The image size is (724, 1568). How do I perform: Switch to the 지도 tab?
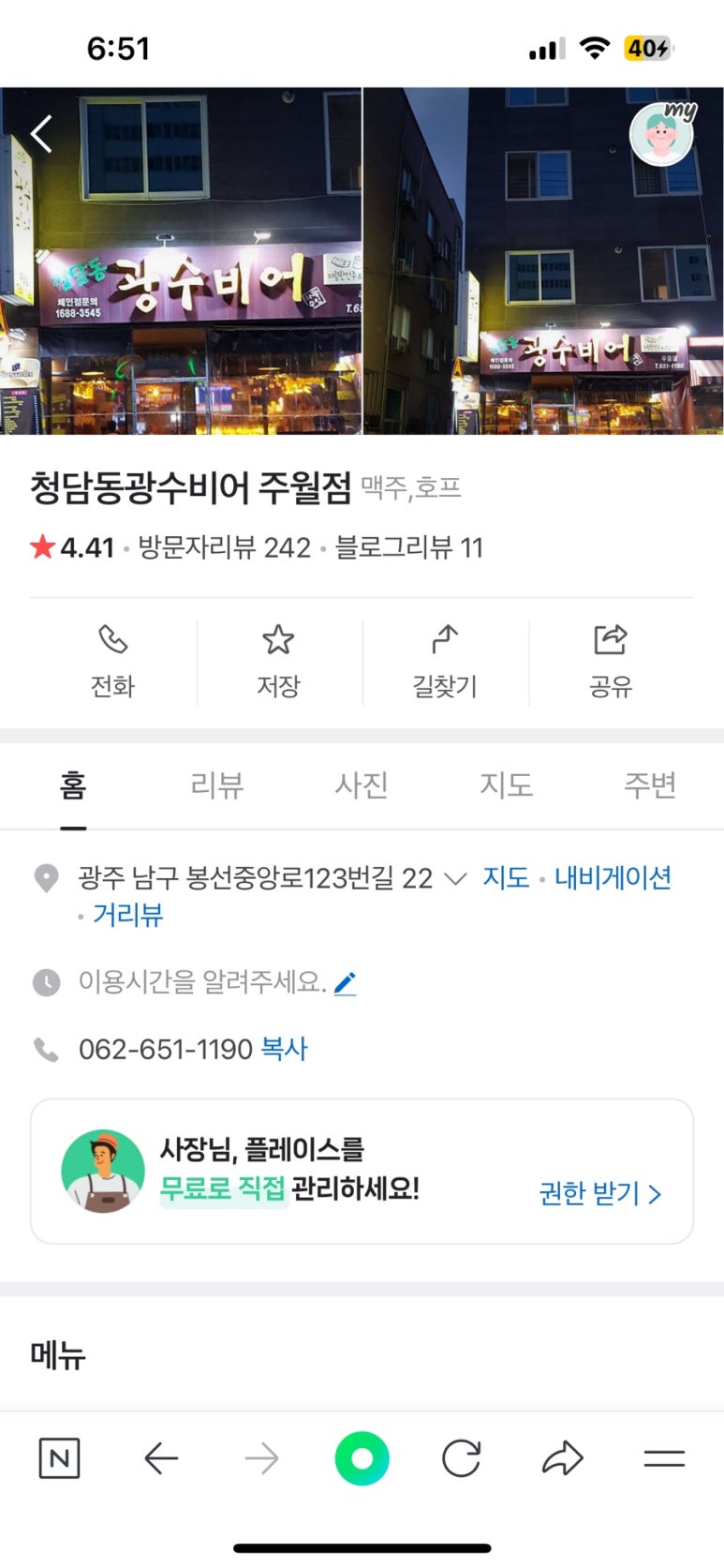tap(506, 784)
